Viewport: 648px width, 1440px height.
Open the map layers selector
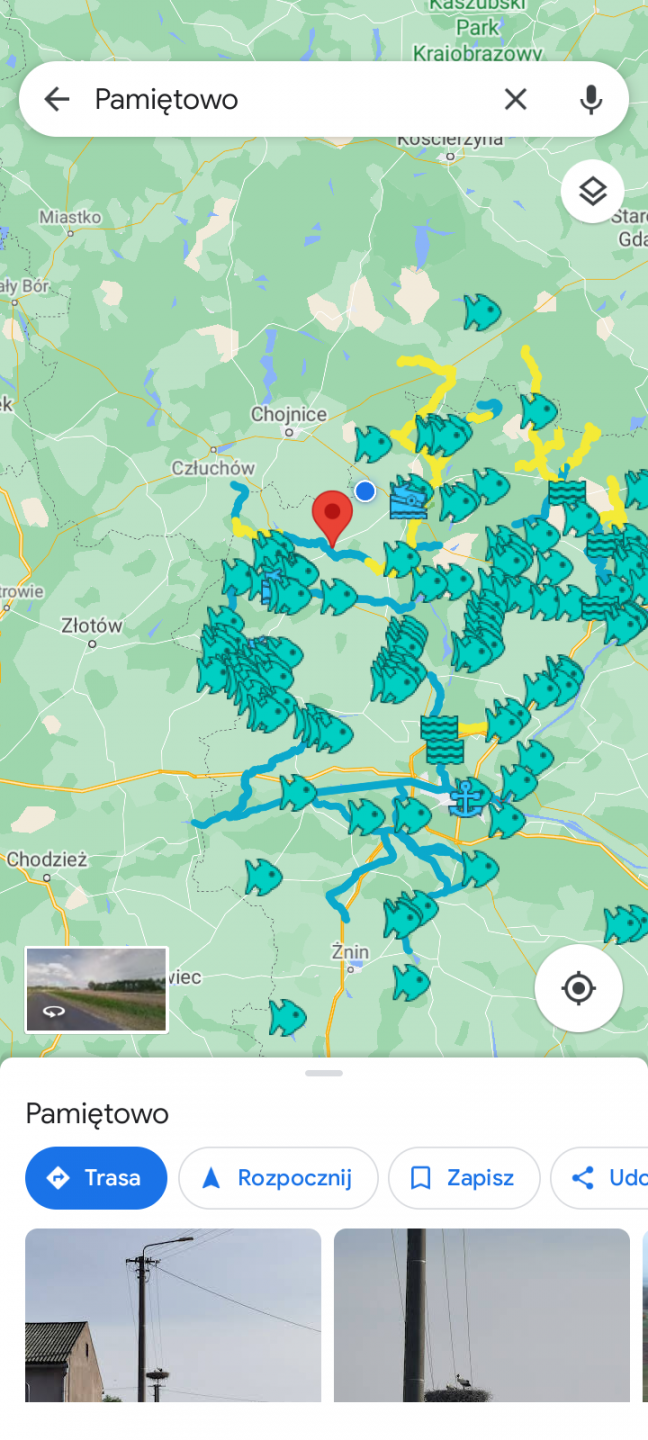592,191
